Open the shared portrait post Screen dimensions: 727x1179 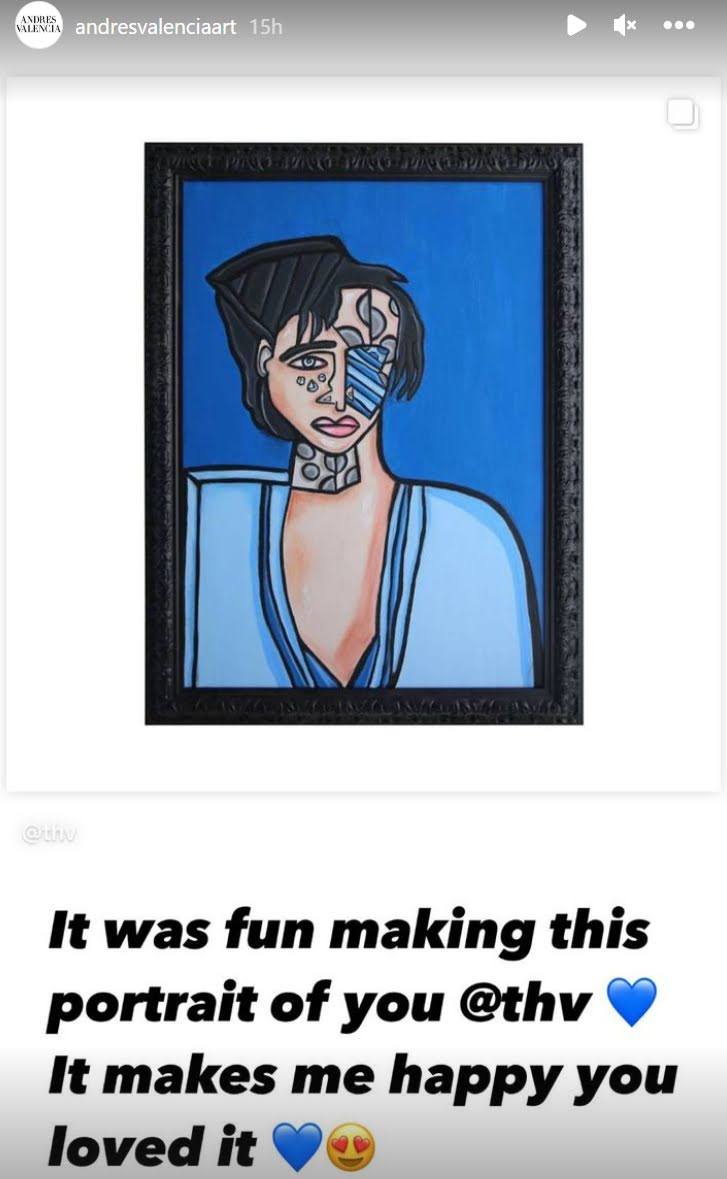pyautogui.click(x=364, y=434)
